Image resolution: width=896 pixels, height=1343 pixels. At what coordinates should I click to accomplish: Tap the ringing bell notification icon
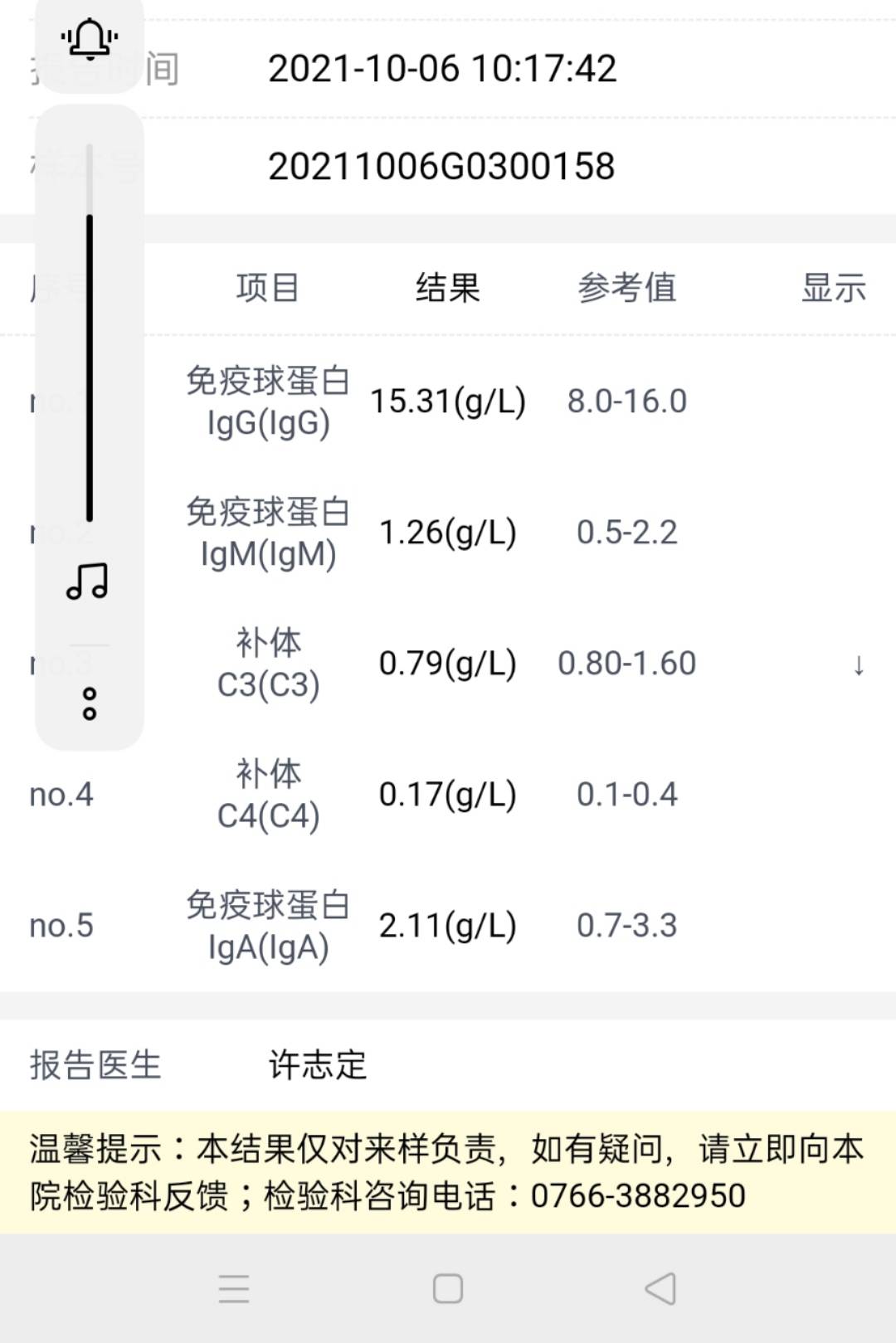(x=88, y=38)
